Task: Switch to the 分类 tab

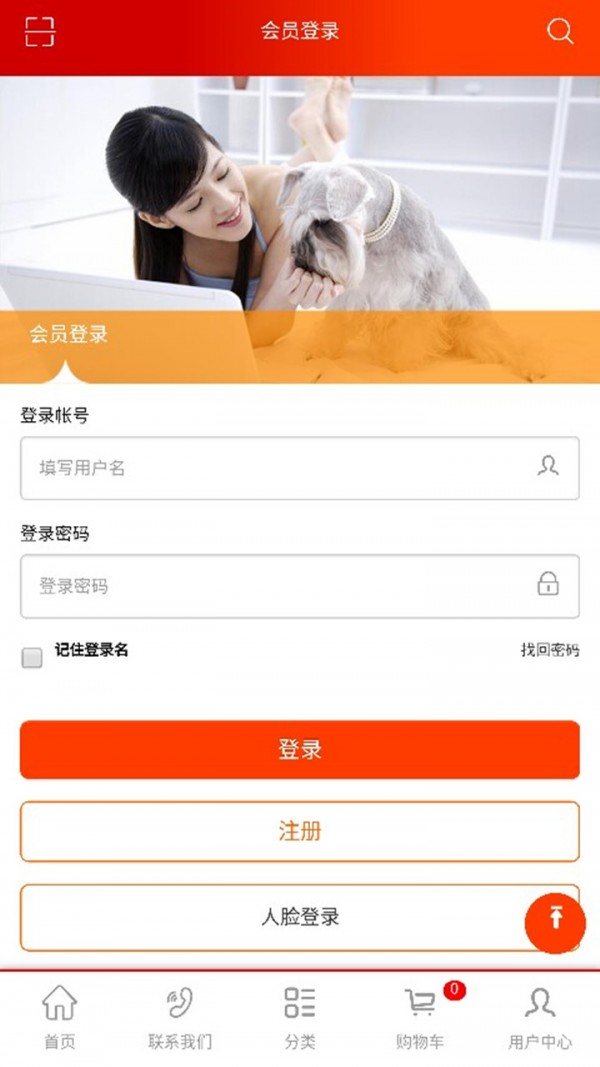Action: point(300,1016)
